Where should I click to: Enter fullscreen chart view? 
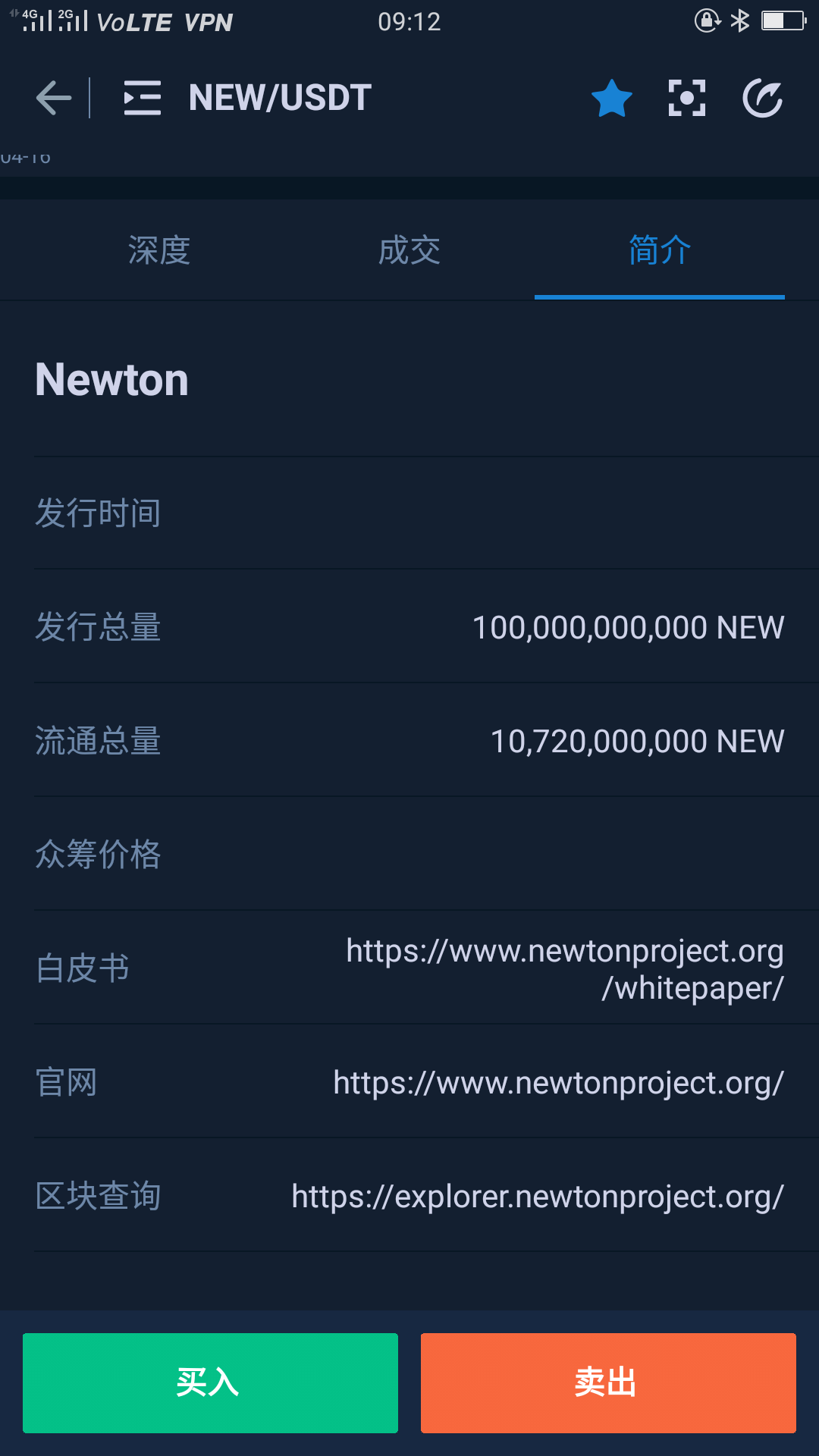click(686, 98)
